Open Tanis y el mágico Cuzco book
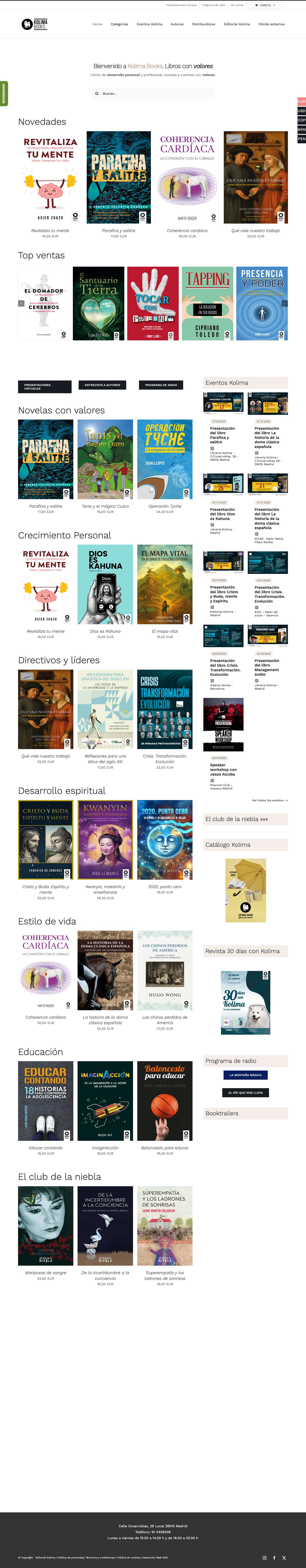The height and width of the screenshot is (1568, 306). pos(105,459)
